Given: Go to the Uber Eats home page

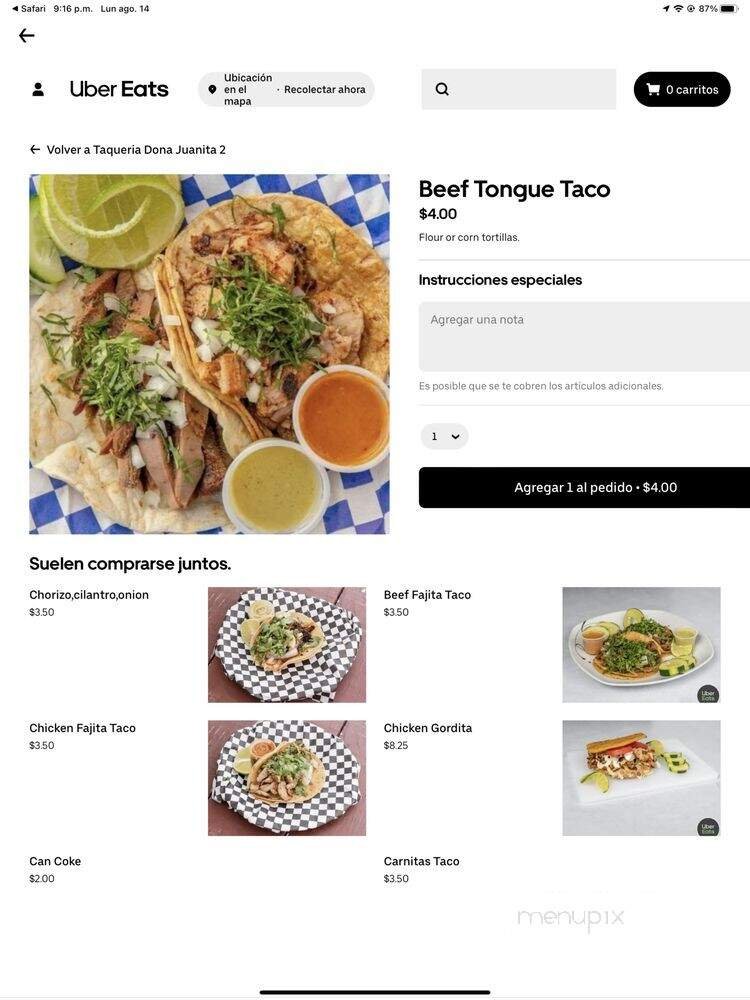Looking at the screenshot, I should click(x=119, y=89).
